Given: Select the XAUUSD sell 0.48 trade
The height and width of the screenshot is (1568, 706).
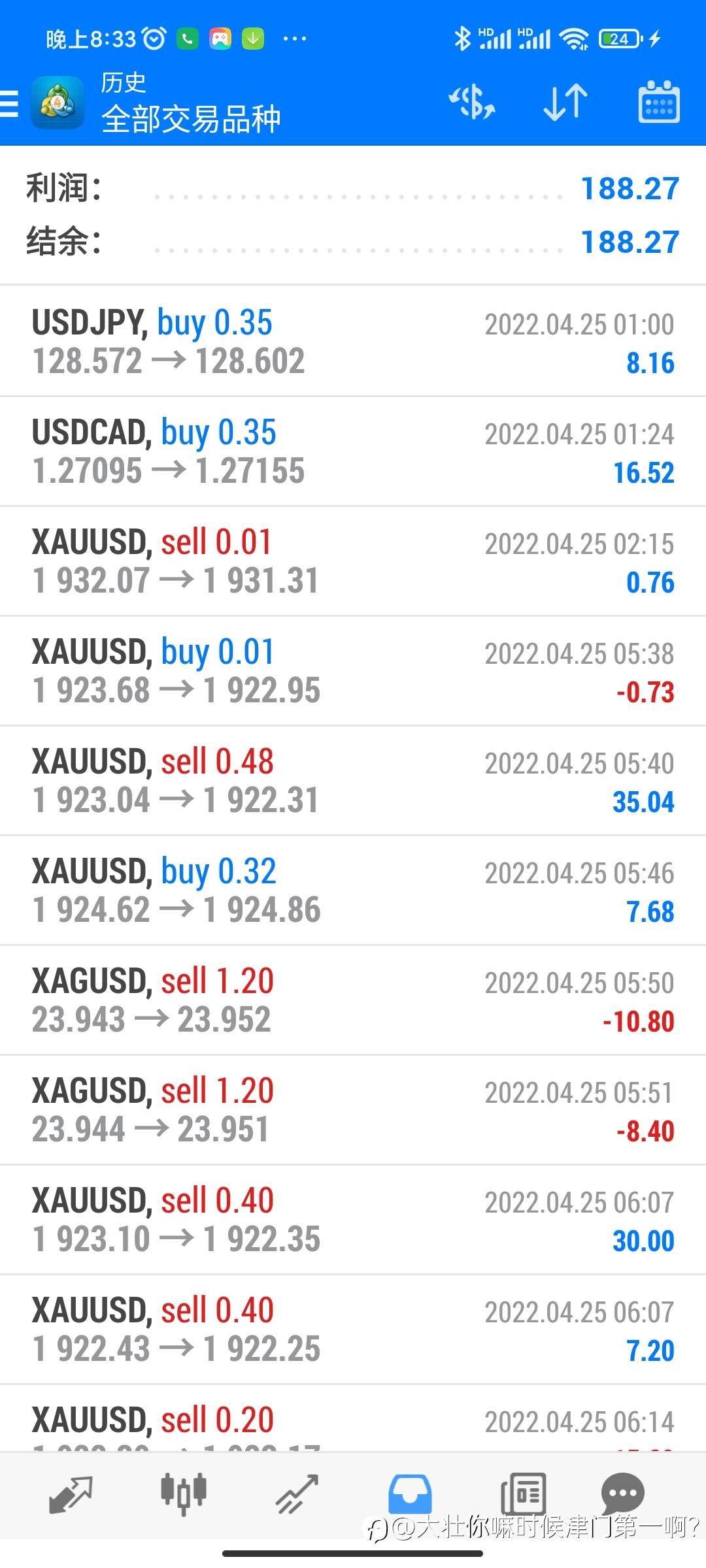Looking at the screenshot, I should point(353,780).
